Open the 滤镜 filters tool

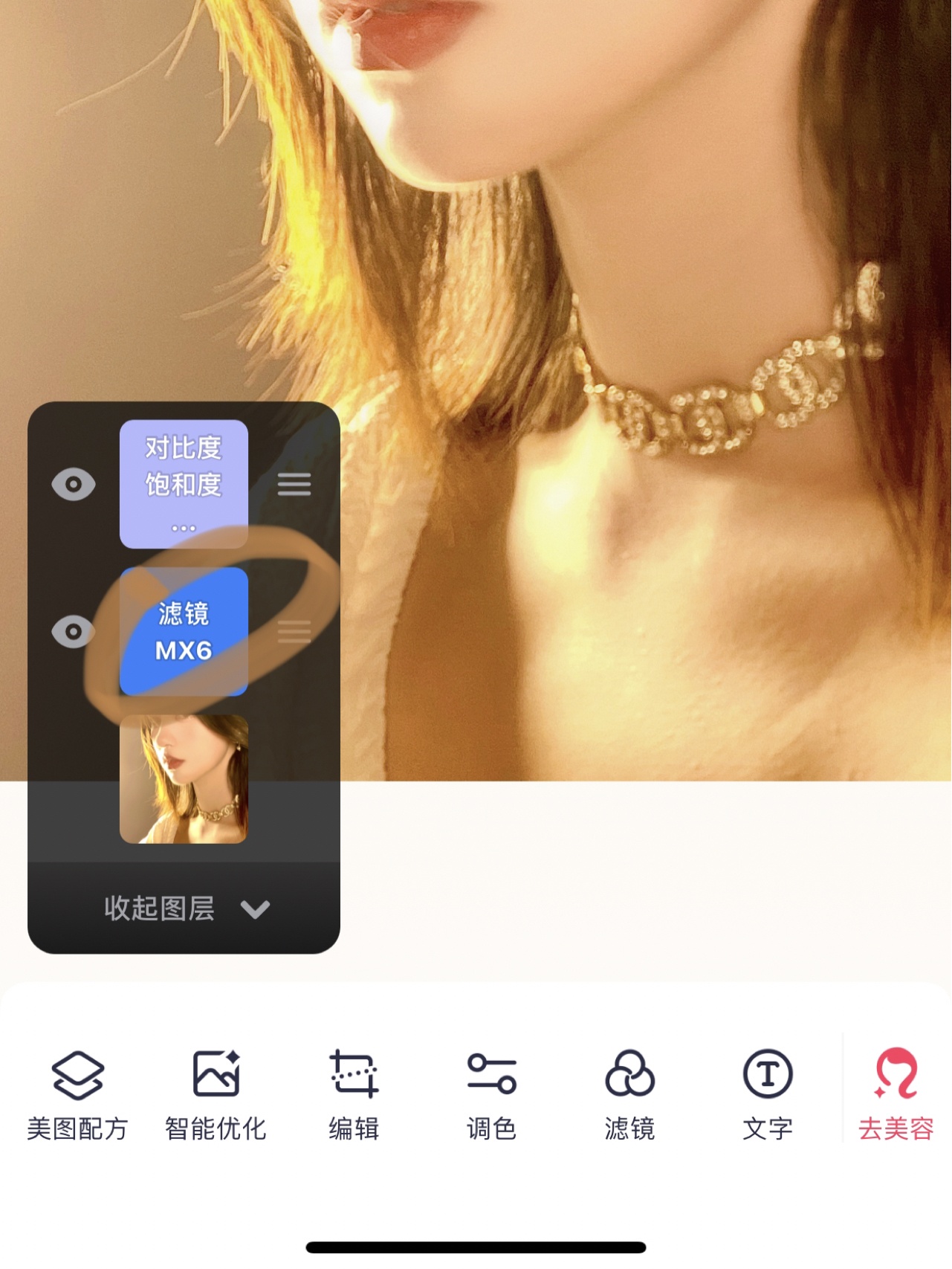pyautogui.click(x=629, y=1095)
